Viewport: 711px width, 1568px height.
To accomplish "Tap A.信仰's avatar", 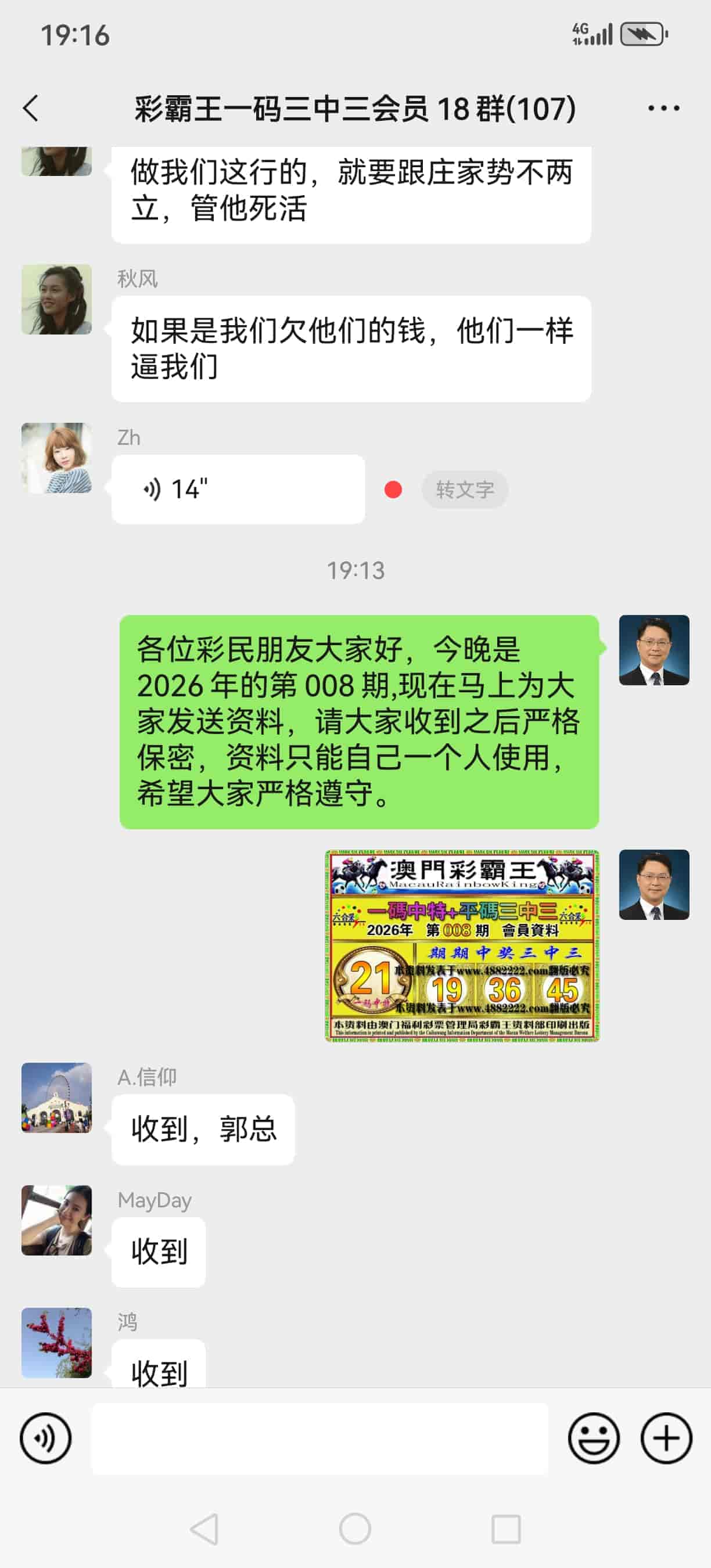I will (x=56, y=1098).
